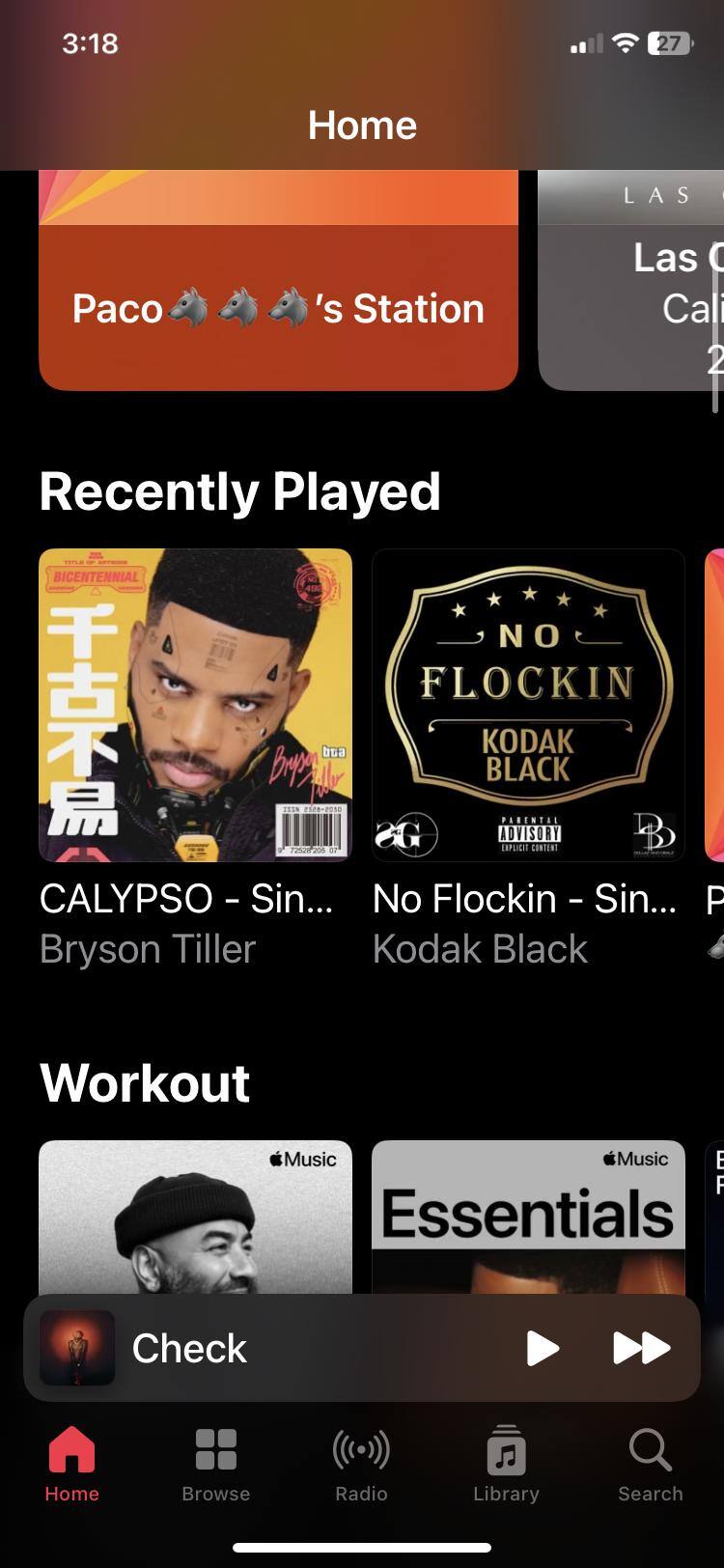Skip to the next track
The height and width of the screenshot is (1568, 724).
pos(641,1348)
